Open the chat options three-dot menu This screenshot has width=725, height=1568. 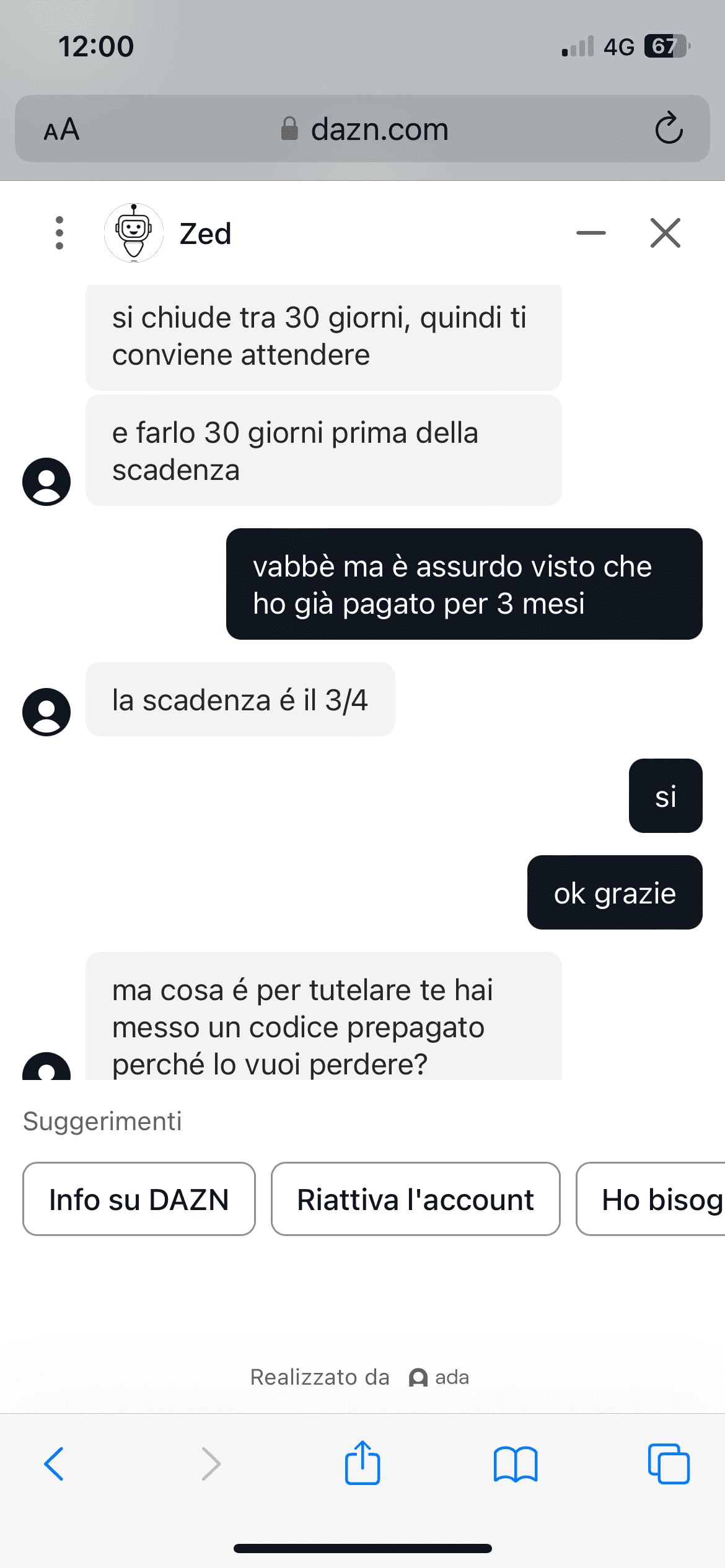(x=59, y=233)
